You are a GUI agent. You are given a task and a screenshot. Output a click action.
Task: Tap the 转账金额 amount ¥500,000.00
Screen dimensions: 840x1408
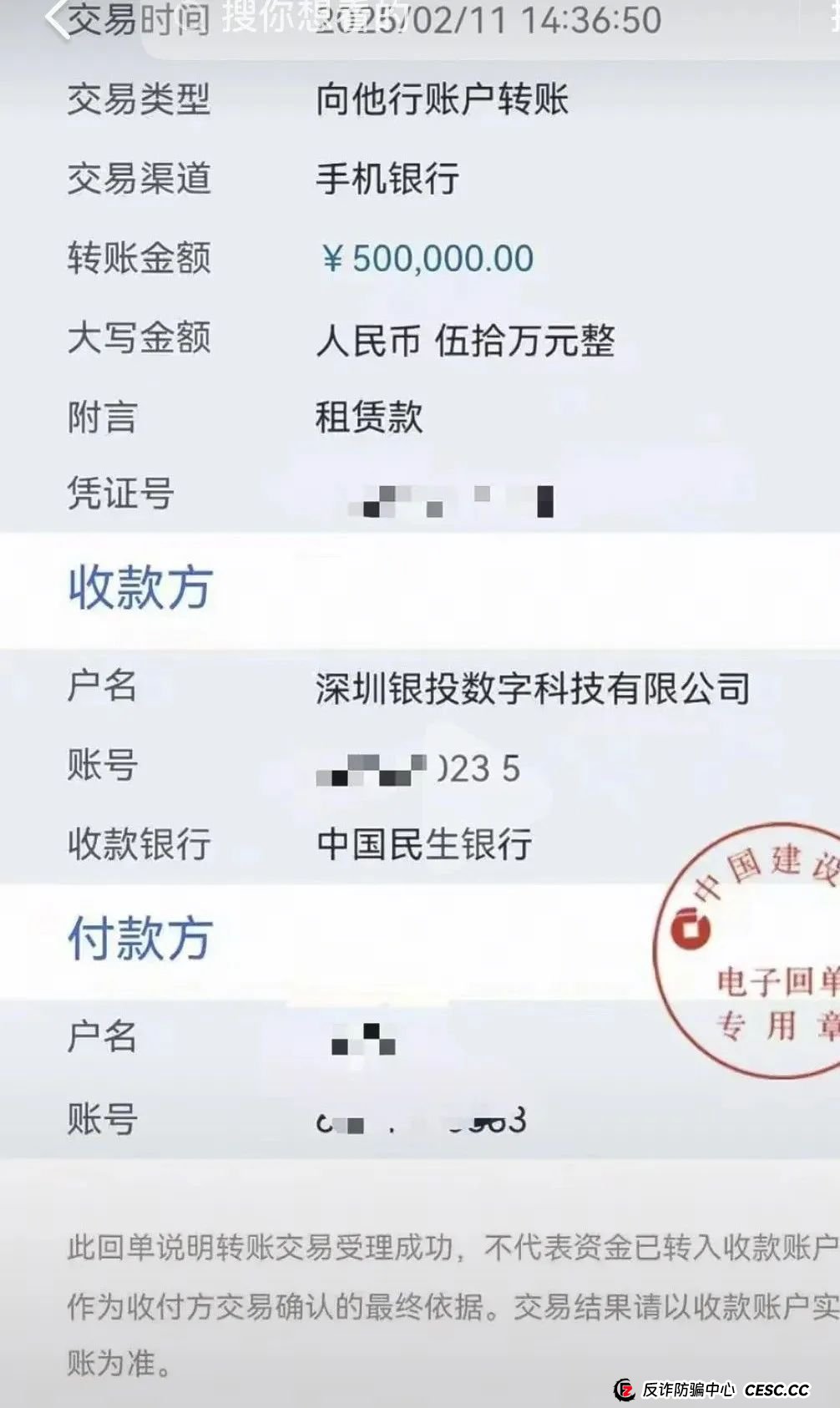coord(426,259)
